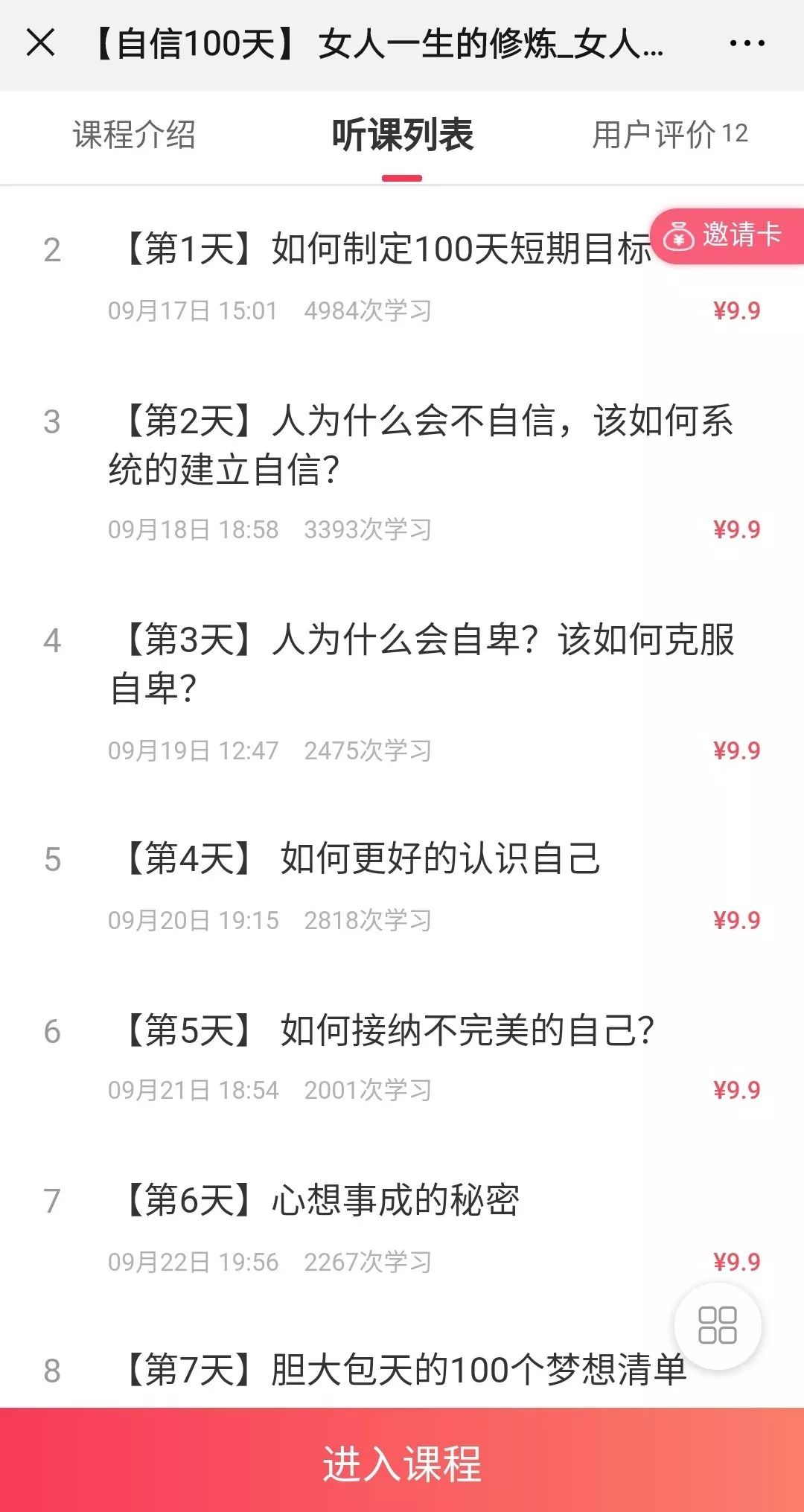The width and height of the screenshot is (804, 1512).
Task: Open lesson 【第3天】人为什么会自卑
Action: click(421, 663)
